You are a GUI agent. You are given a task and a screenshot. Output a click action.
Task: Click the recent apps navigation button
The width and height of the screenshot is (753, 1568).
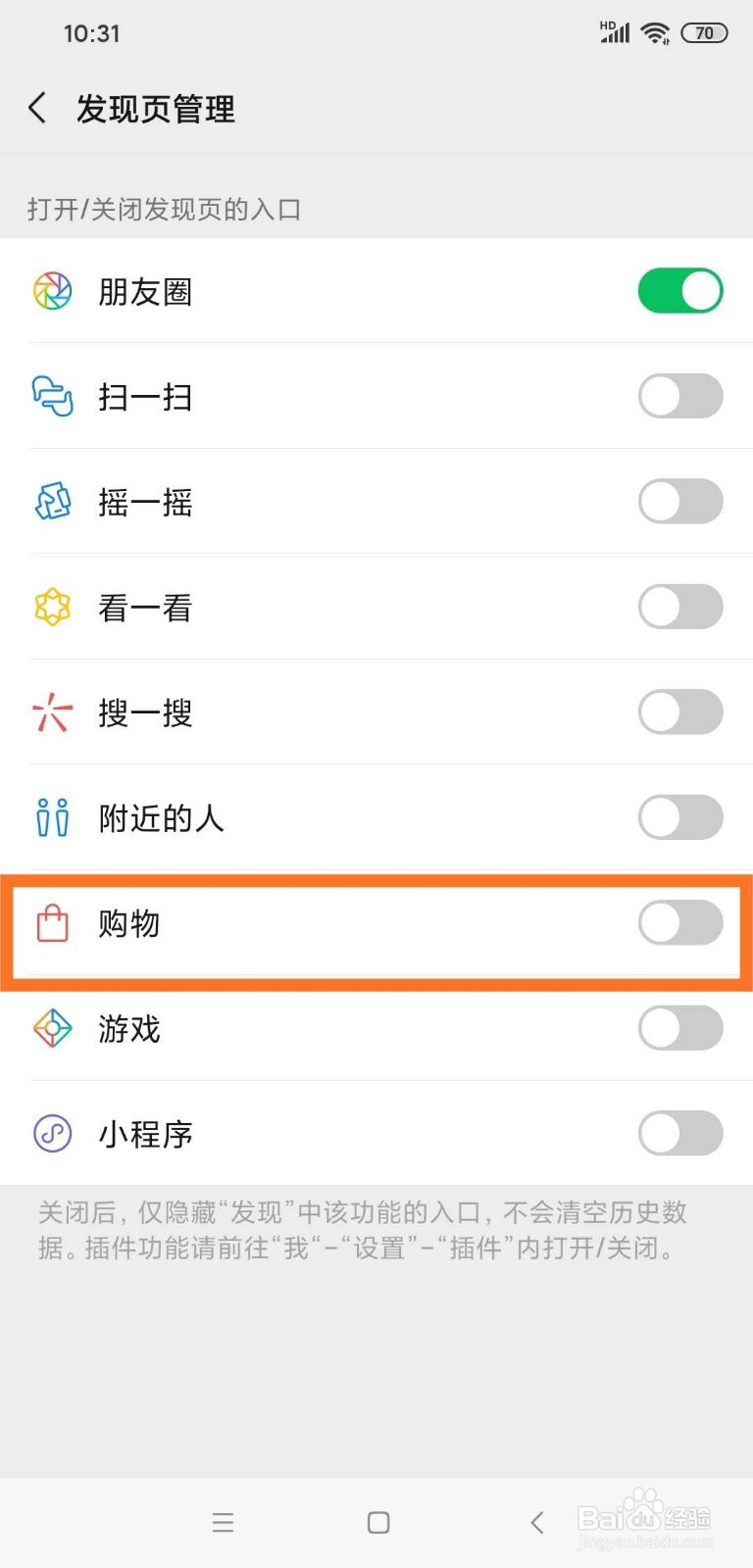pos(224,1522)
